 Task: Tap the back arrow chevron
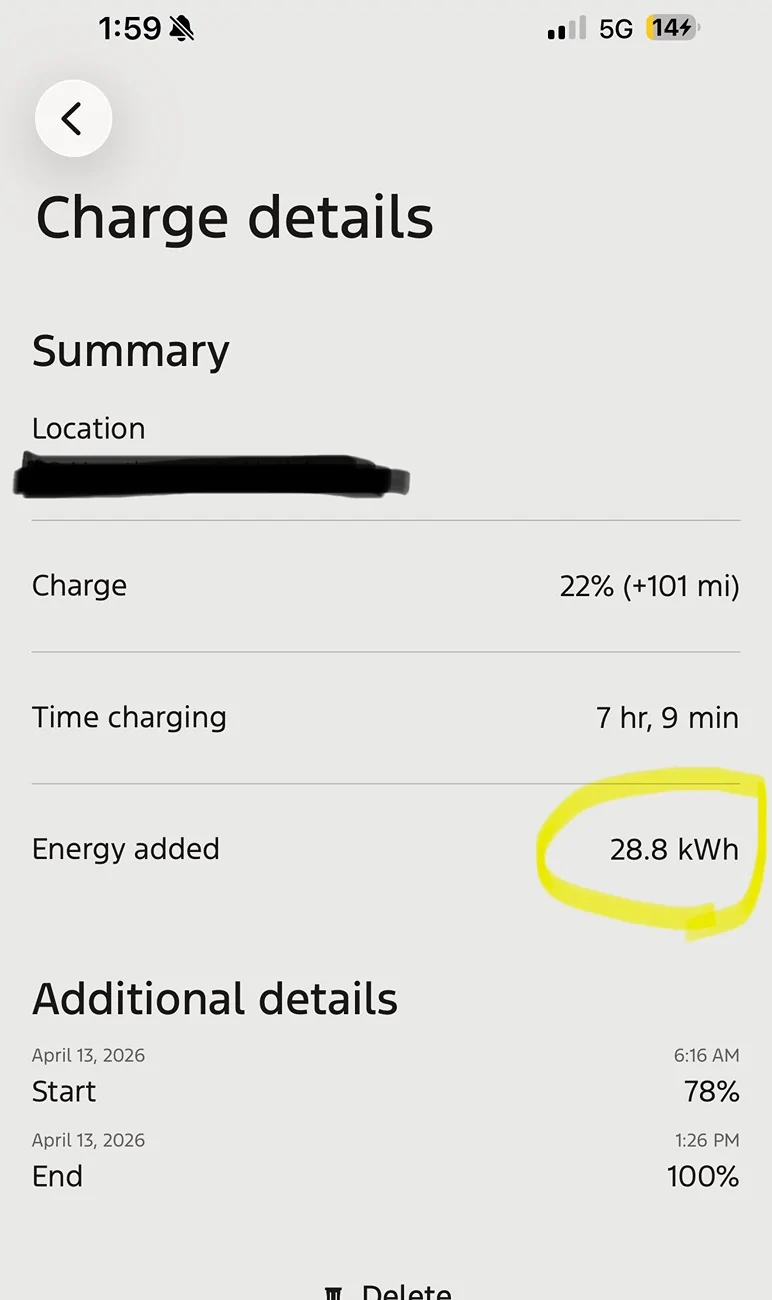[x=73, y=118]
